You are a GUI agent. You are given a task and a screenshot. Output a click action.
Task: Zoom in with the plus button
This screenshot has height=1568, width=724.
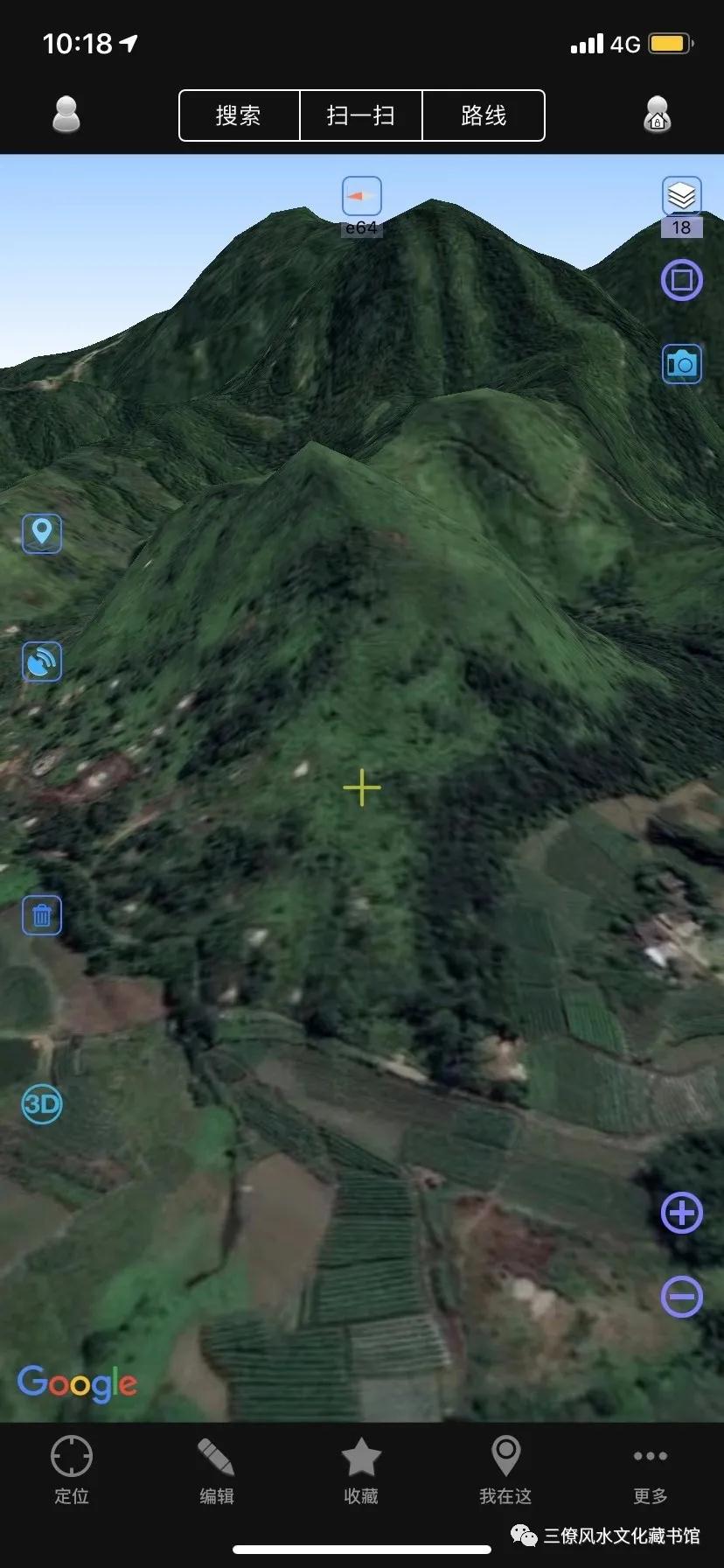pos(681,1214)
